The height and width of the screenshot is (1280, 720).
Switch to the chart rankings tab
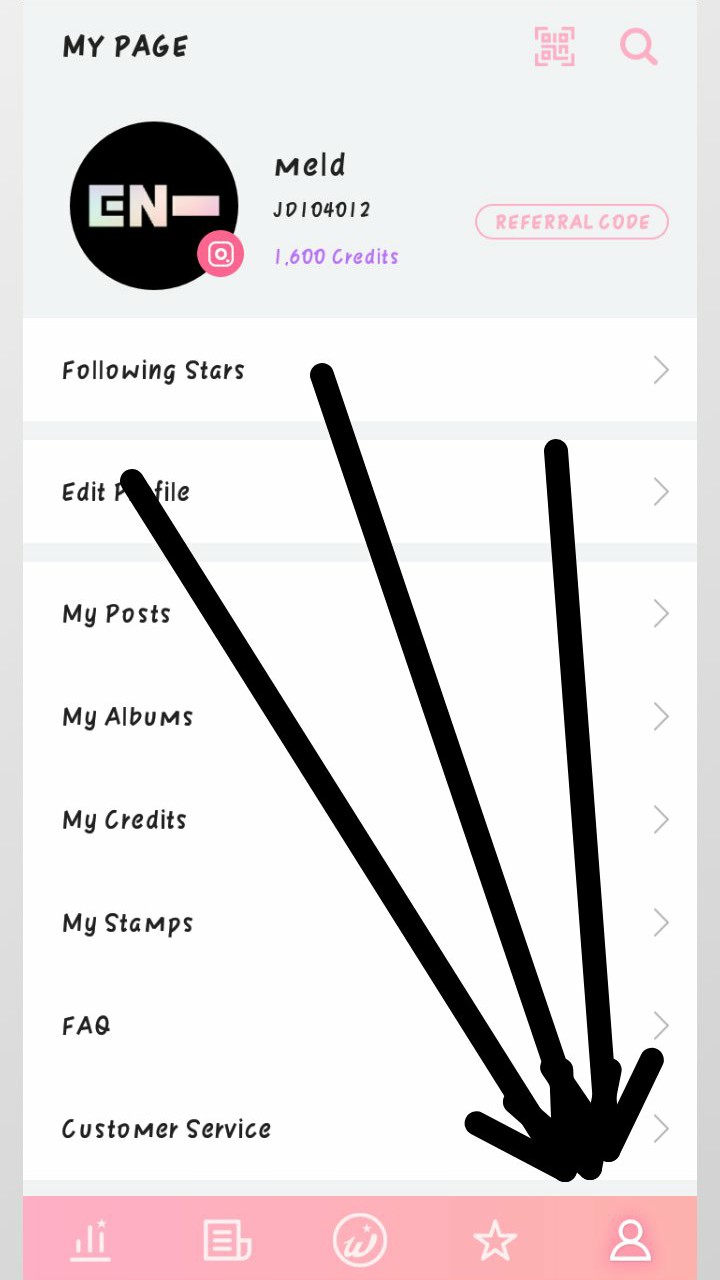[90, 1240]
